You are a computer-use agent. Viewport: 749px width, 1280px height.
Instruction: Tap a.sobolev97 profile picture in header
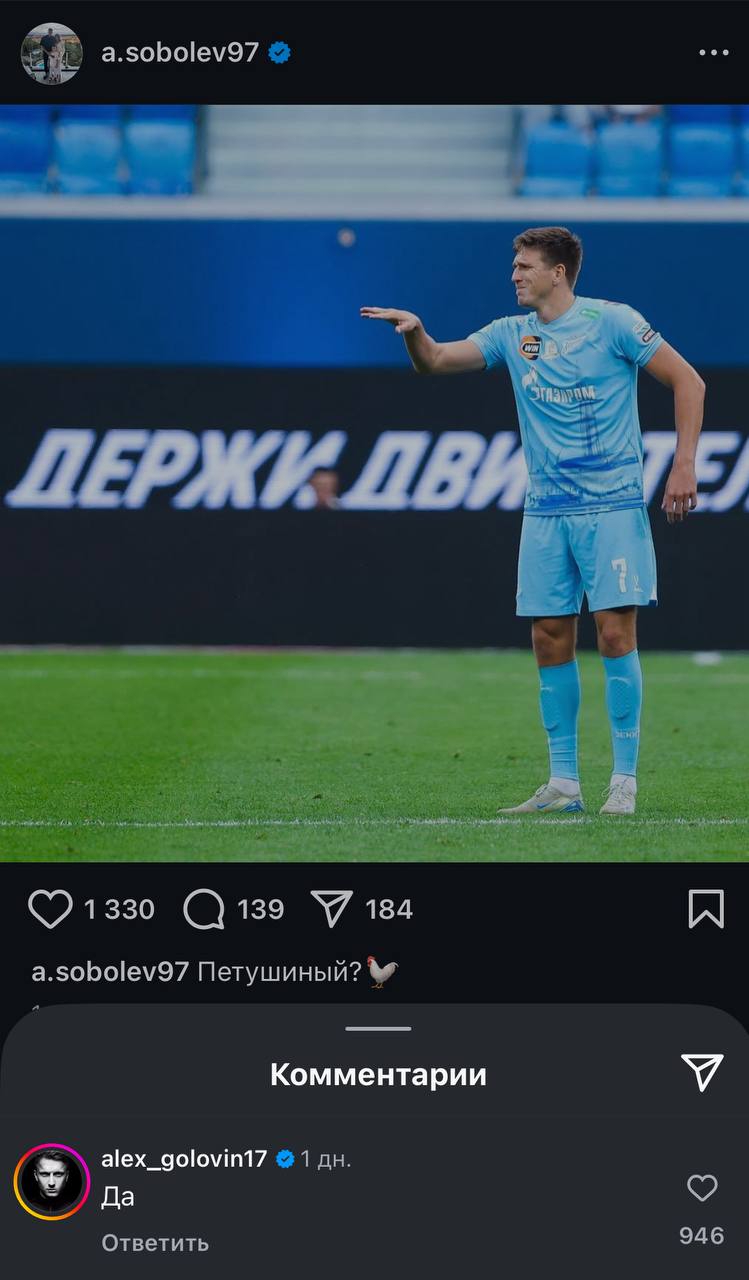pos(51,53)
